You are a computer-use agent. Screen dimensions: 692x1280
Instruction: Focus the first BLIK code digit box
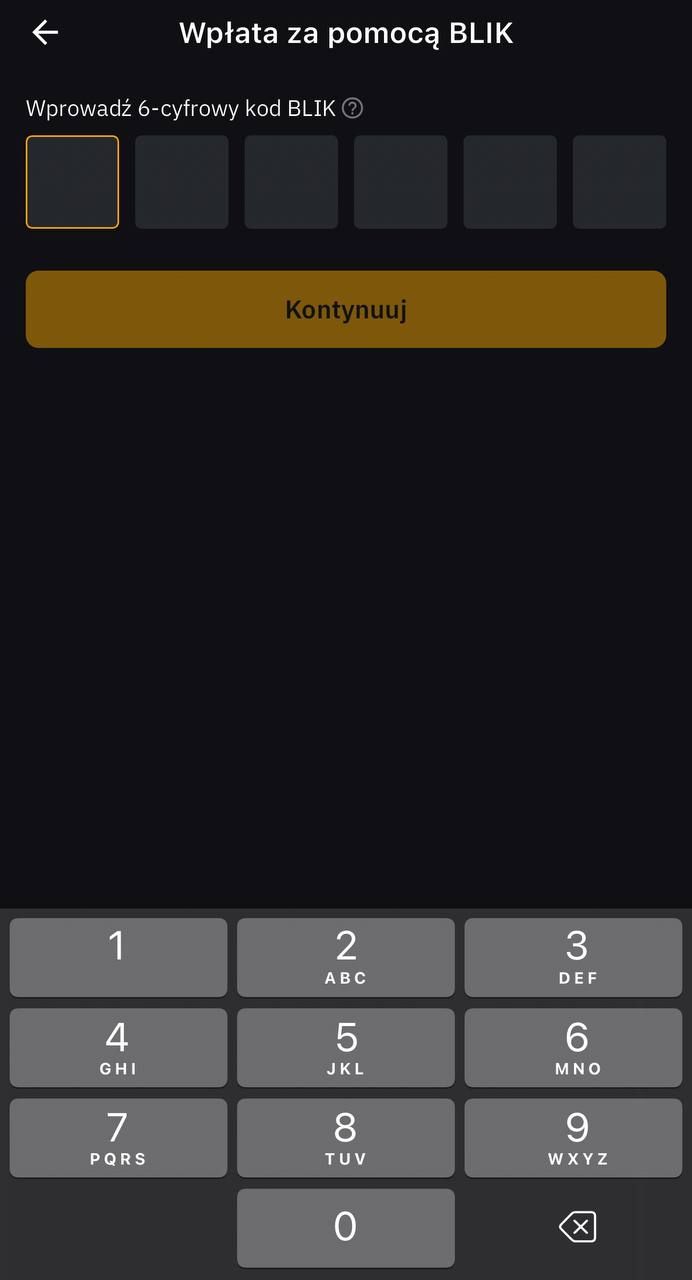[72, 182]
